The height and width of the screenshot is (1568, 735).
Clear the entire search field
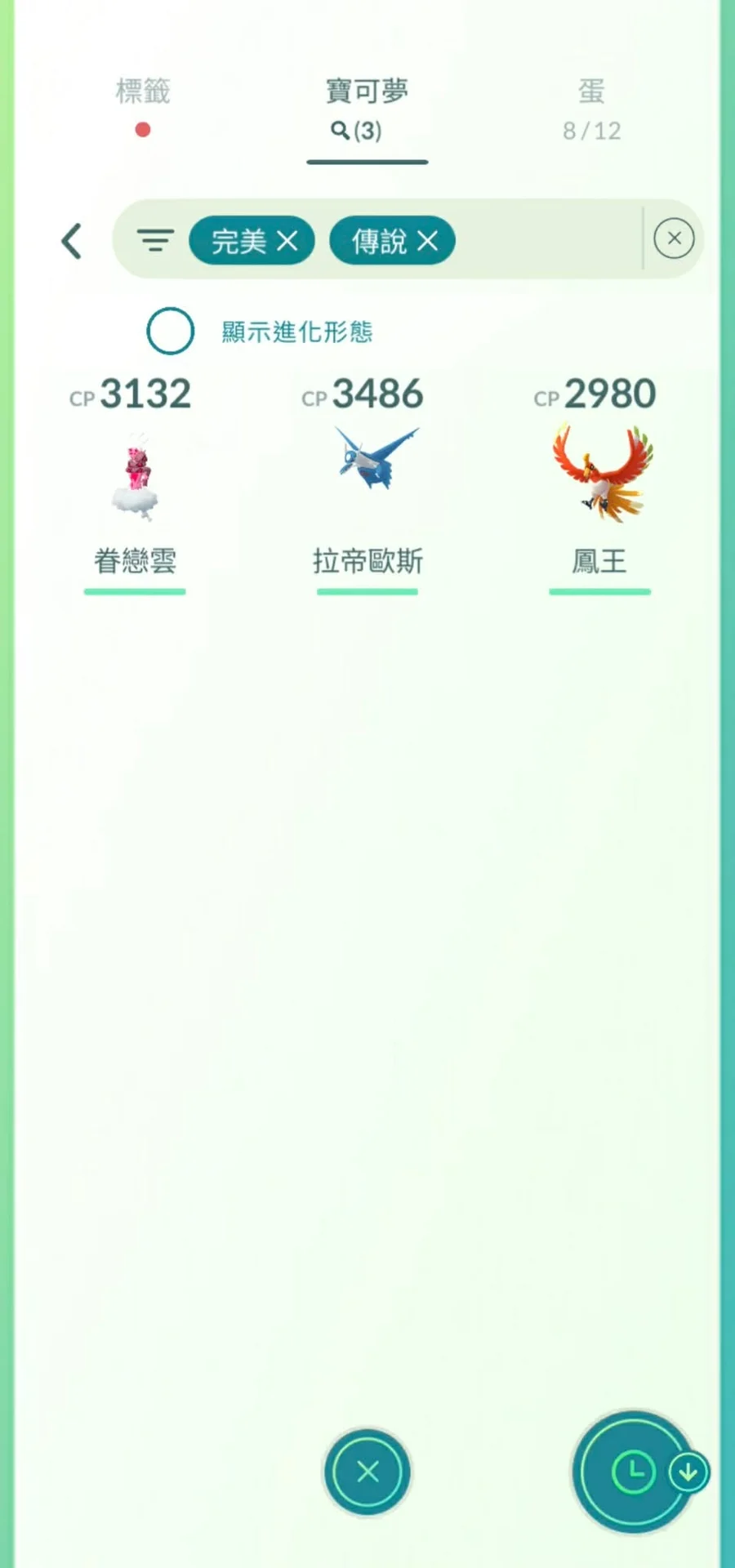pyautogui.click(x=674, y=238)
